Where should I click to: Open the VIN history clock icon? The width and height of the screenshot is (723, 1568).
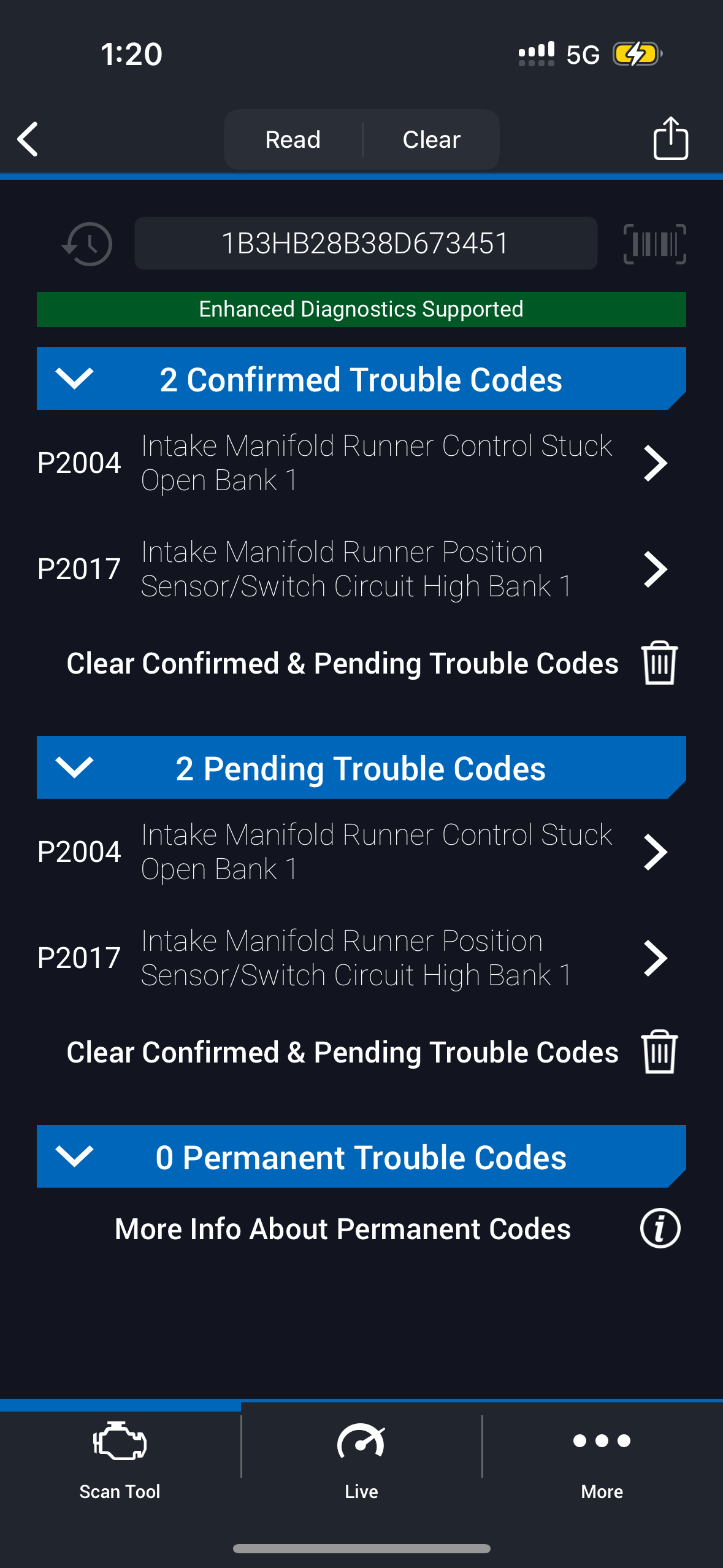88,244
